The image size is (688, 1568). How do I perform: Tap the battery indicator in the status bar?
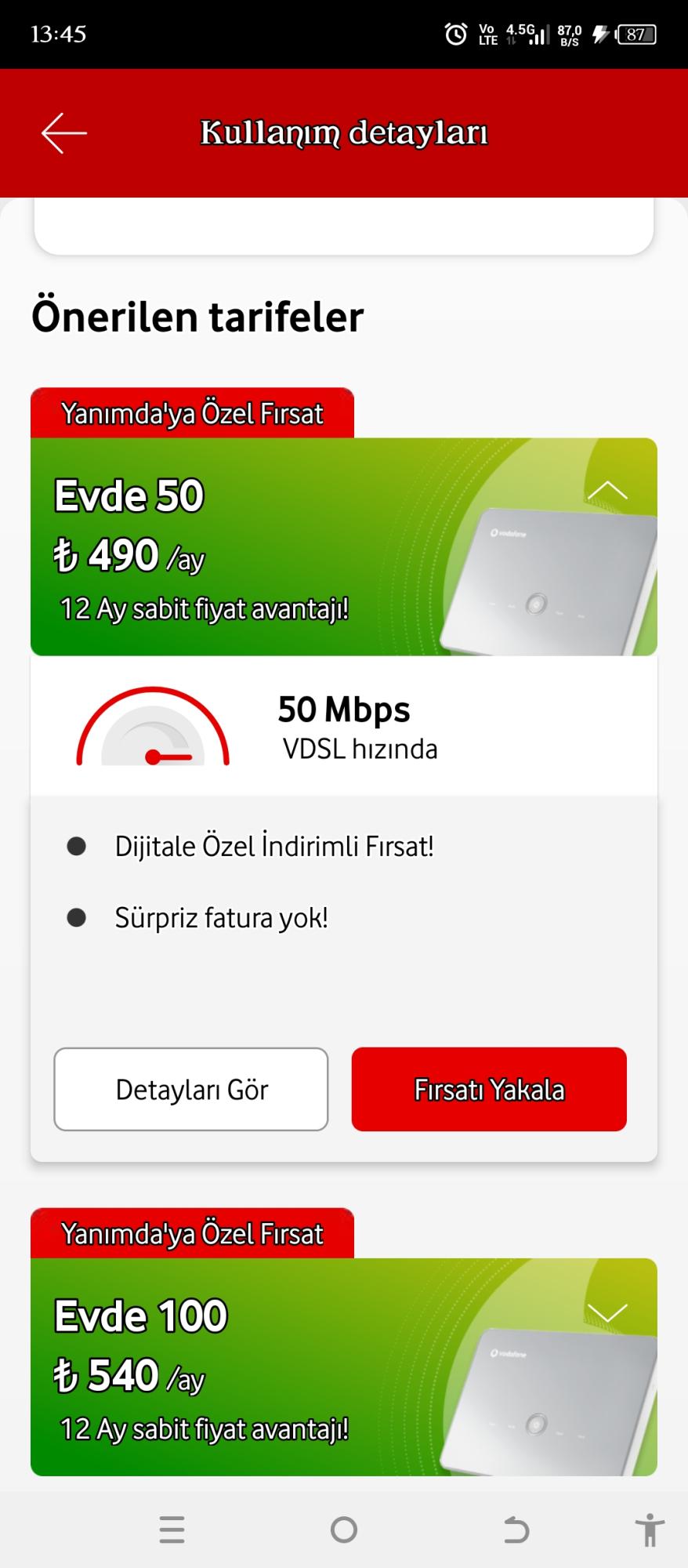636,34
